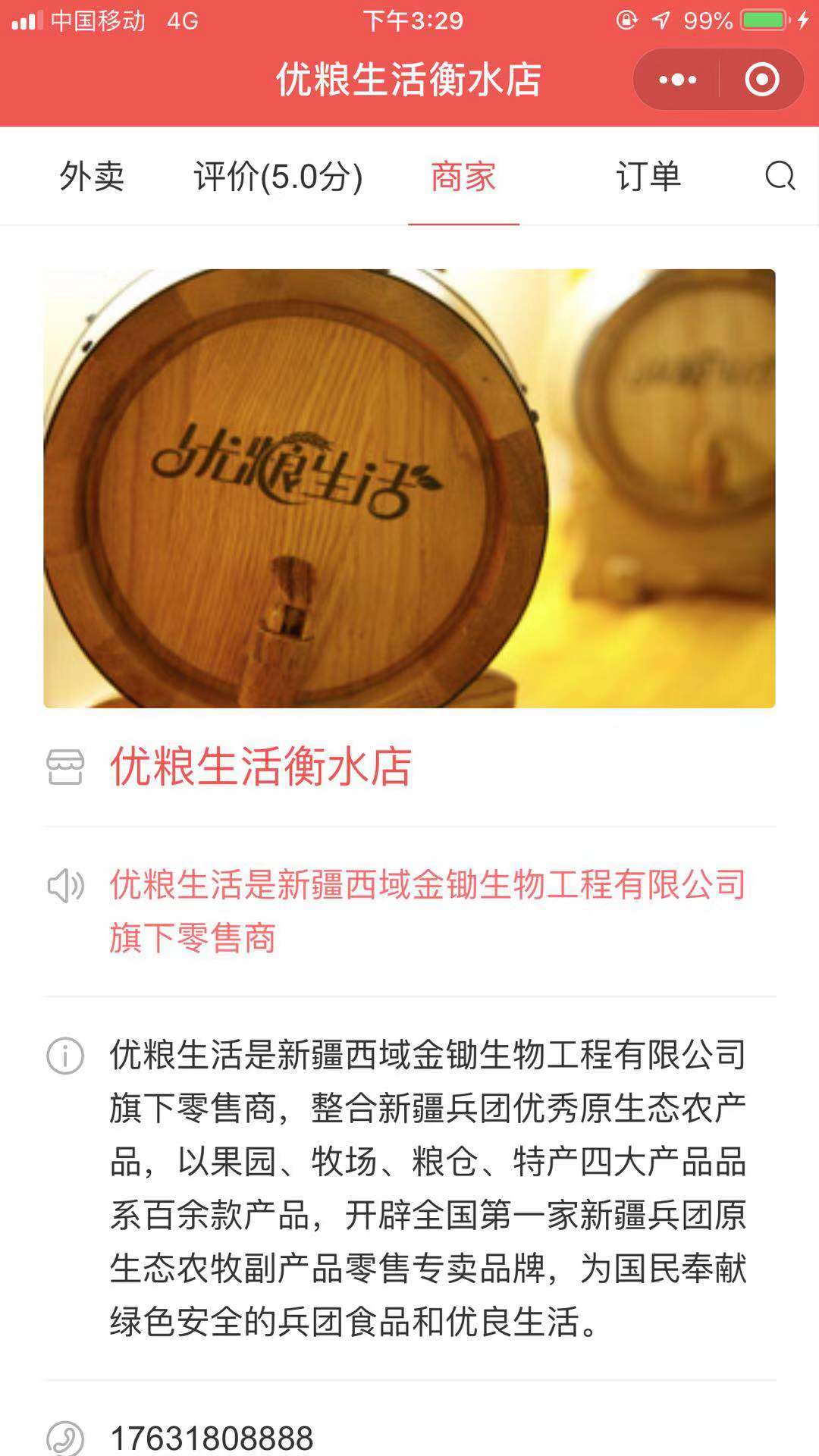Open the mini program more-options menu
This screenshot has height=1456, width=819.
[x=677, y=80]
